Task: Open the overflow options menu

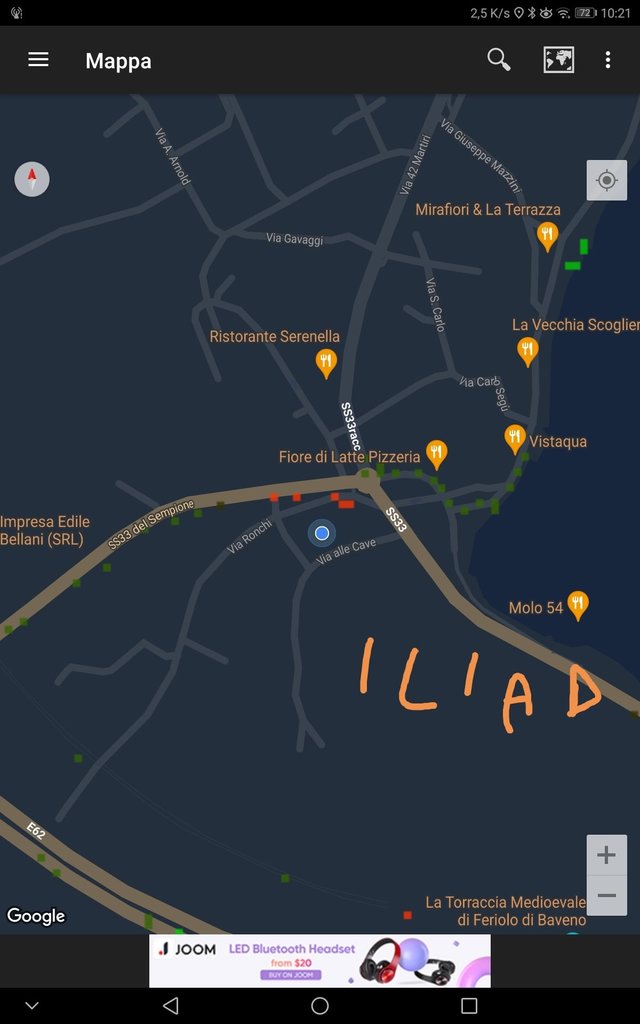Action: tap(607, 60)
